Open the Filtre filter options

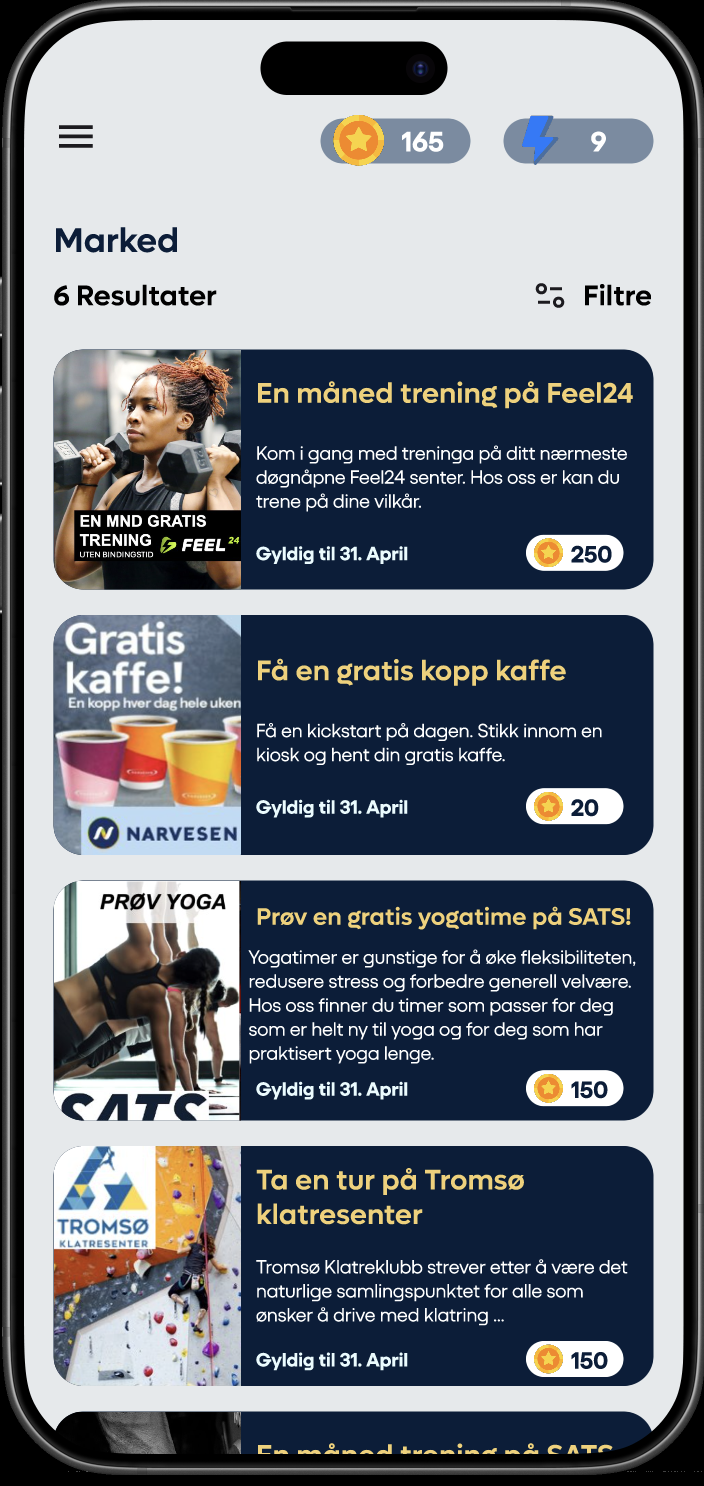pyautogui.click(x=594, y=296)
